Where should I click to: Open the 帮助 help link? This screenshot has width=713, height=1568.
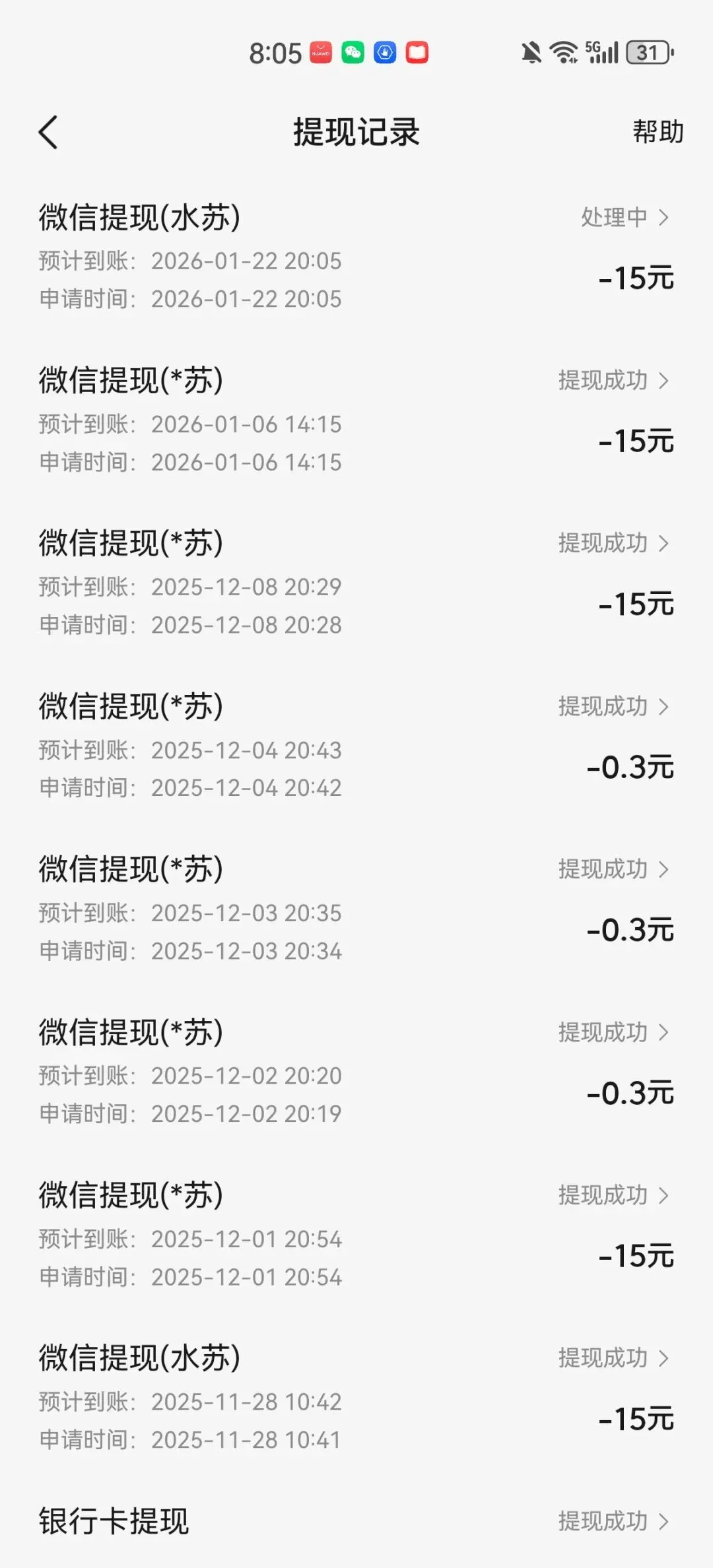pos(658,132)
